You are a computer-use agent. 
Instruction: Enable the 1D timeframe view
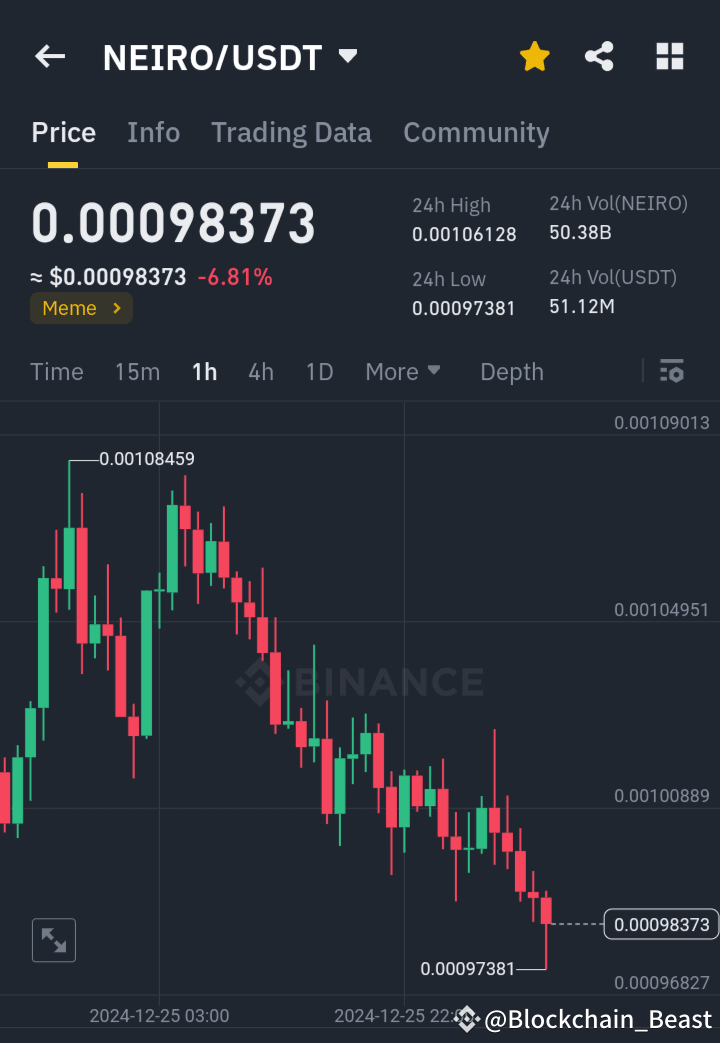point(319,371)
